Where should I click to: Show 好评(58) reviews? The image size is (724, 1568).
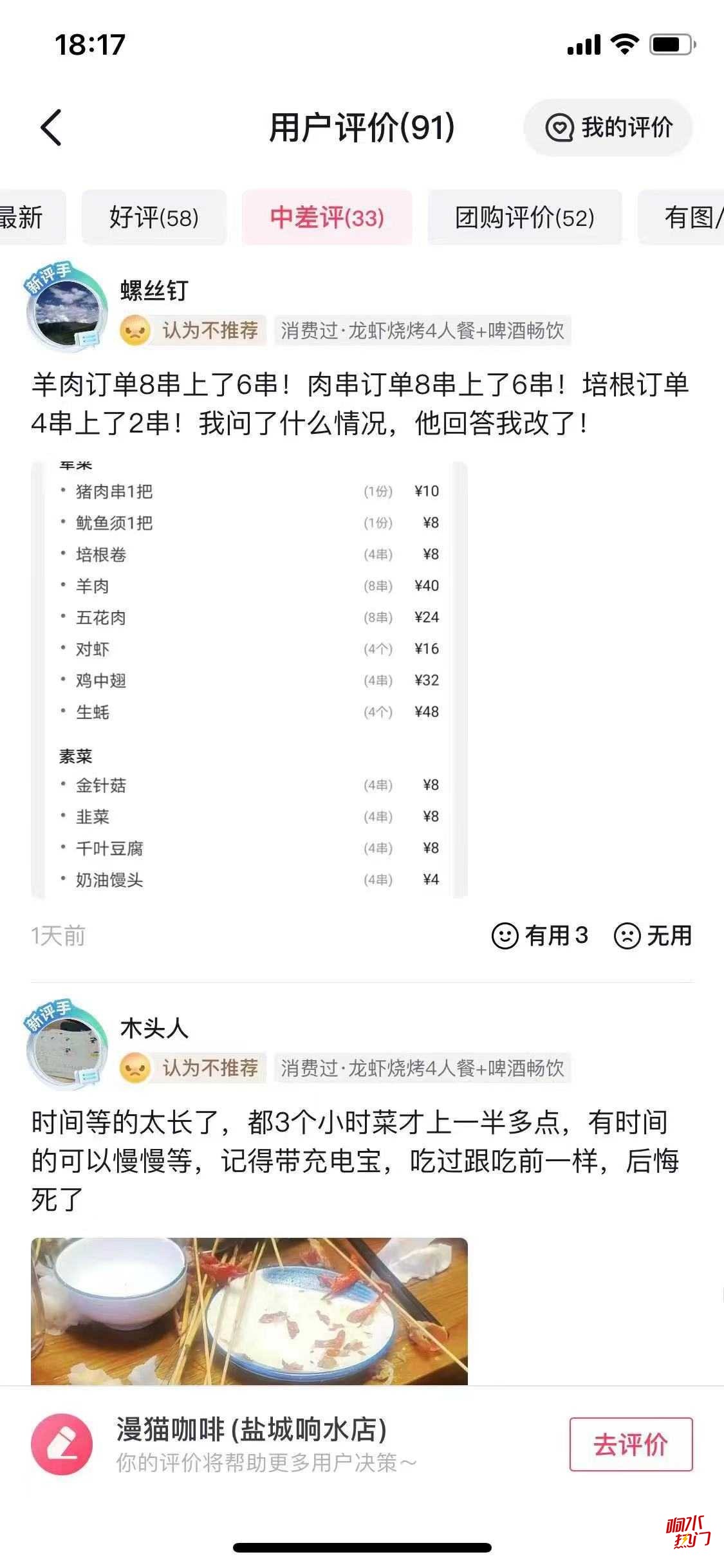(x=154, y=218)
